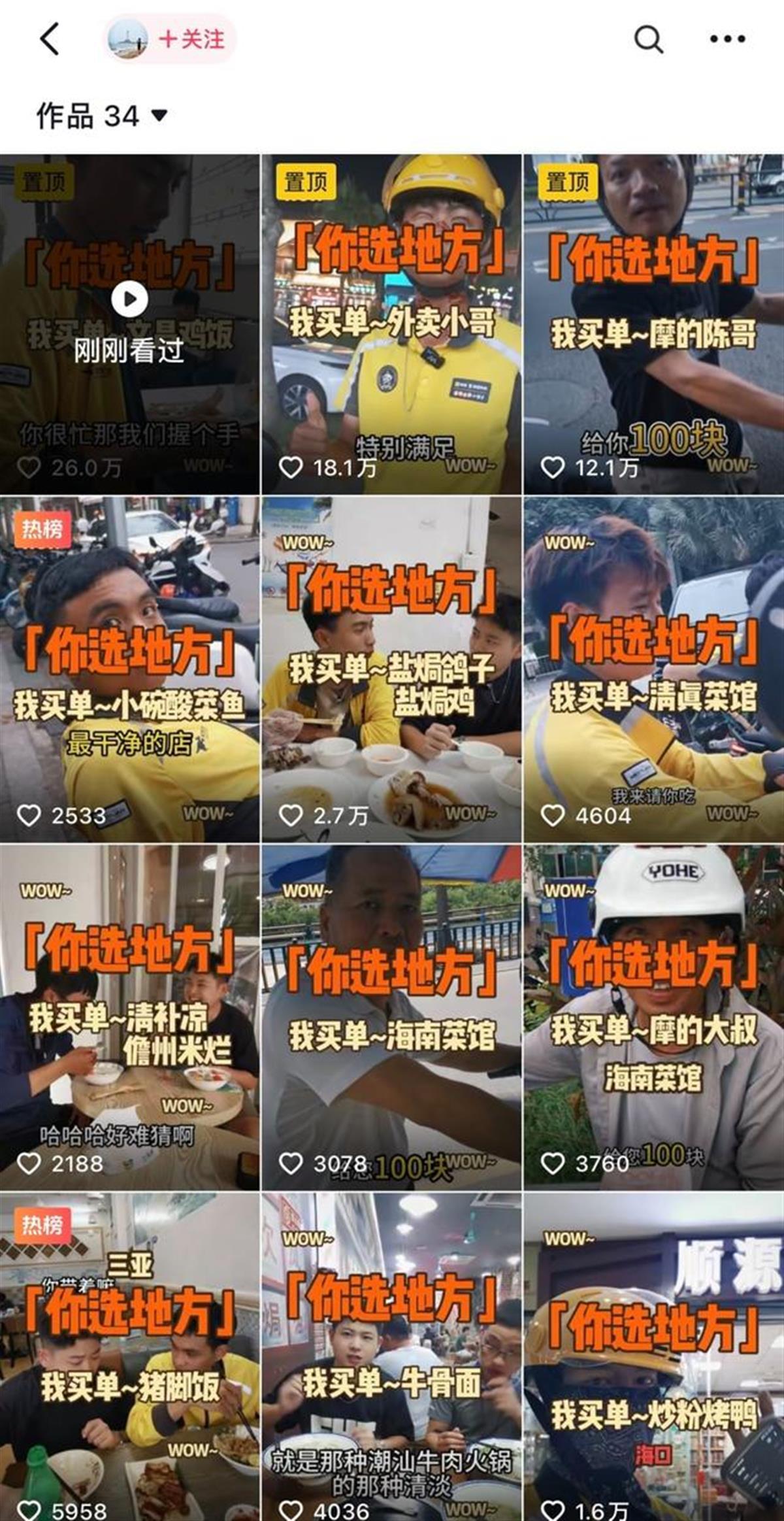Expand the 作品 34 sort dropdown
The image size is (784, 1521).
(x=102, y=116)
